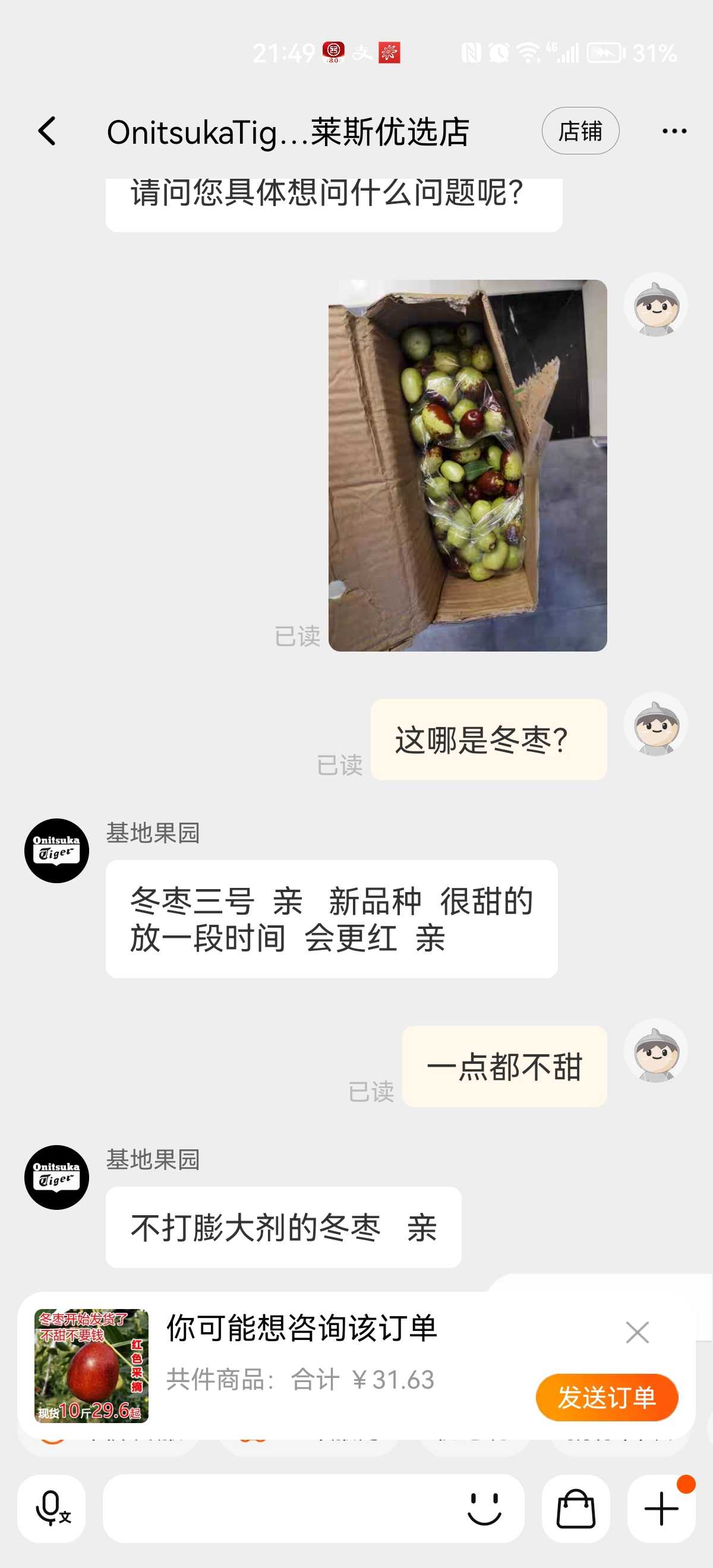Dismiss the order inquiry card
The height and width of the screenshot is (1568, 713).
point(637,1332)
